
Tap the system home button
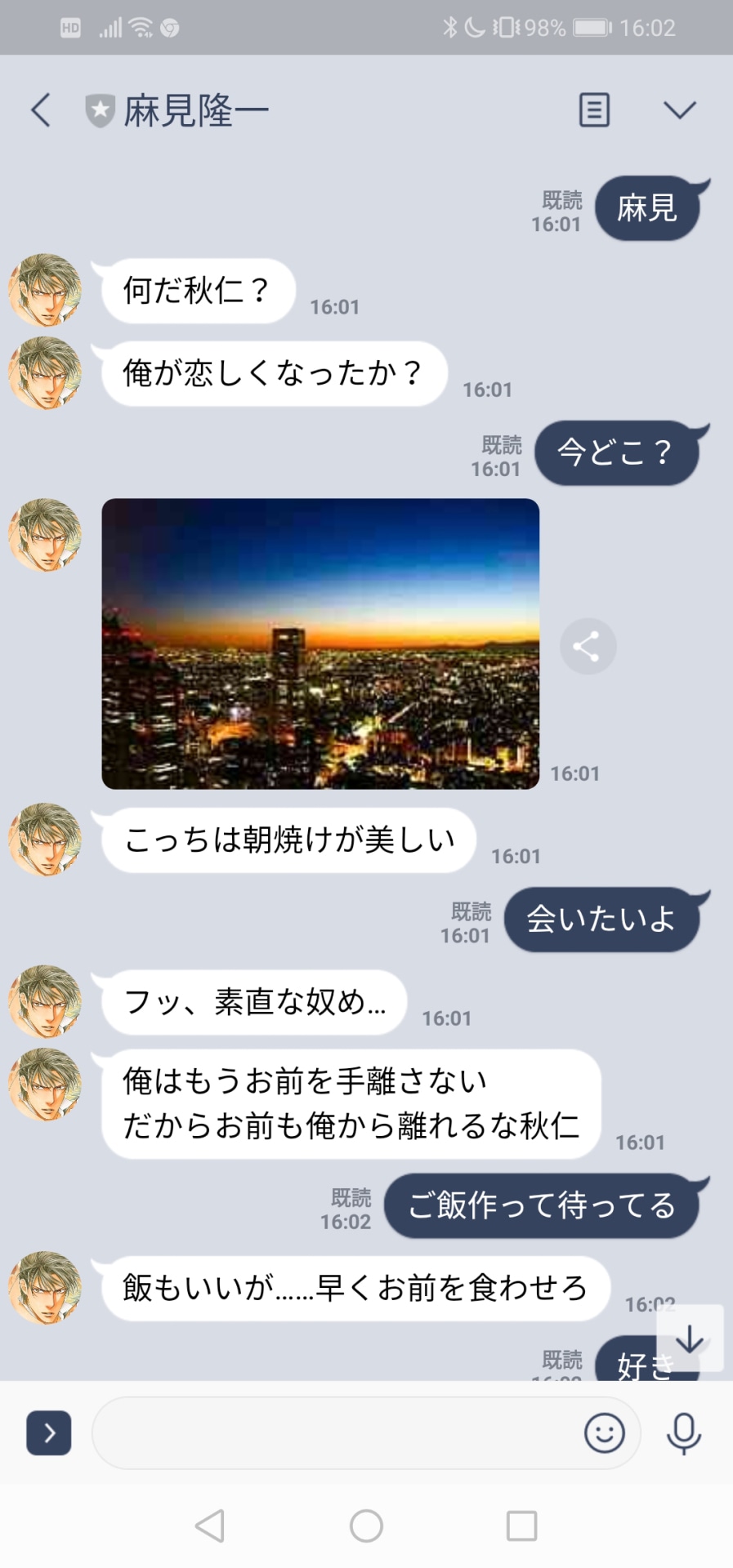(x=366, y=1525)
